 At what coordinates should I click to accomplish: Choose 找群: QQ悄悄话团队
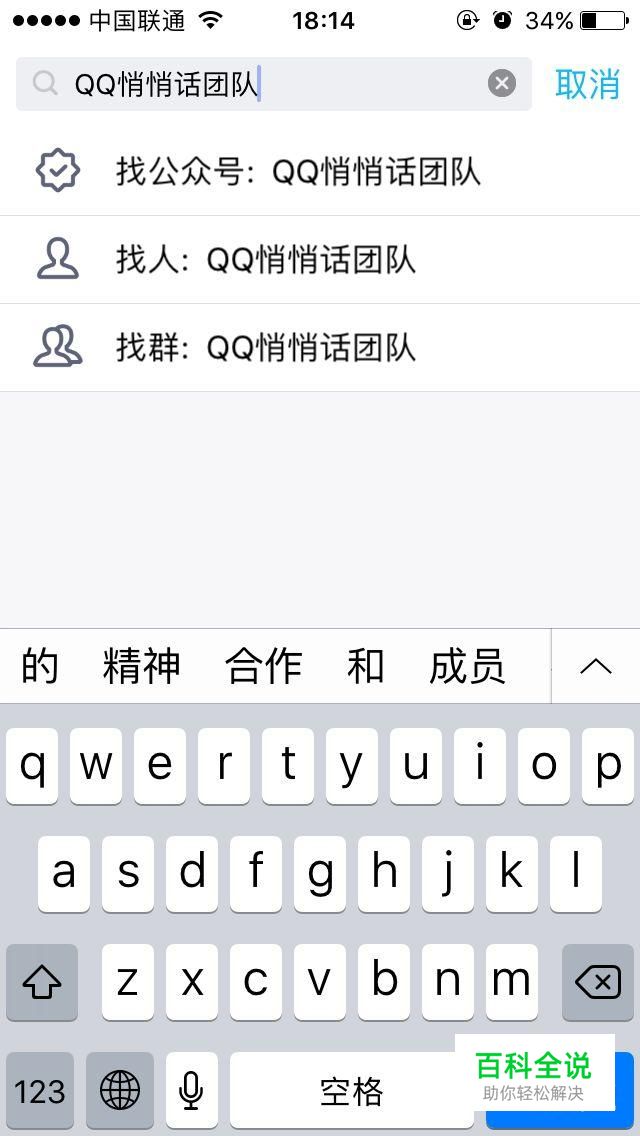tap(320, 348)
